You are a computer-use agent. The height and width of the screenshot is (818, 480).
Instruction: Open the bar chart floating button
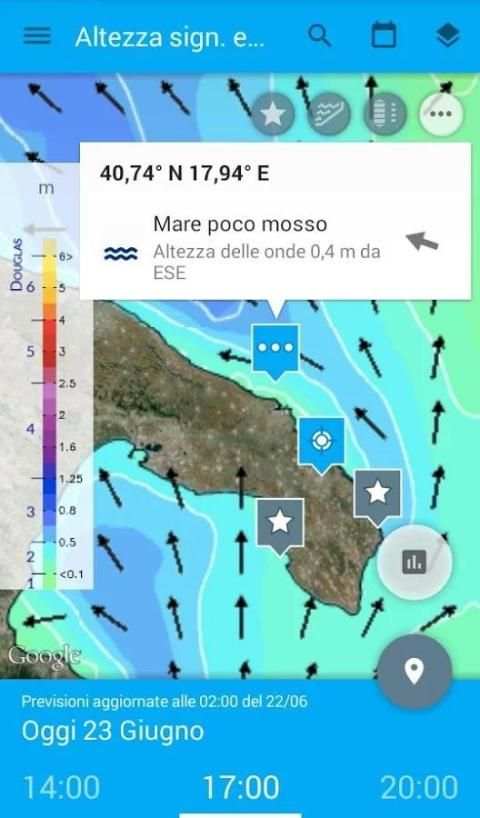pos(414,562)
